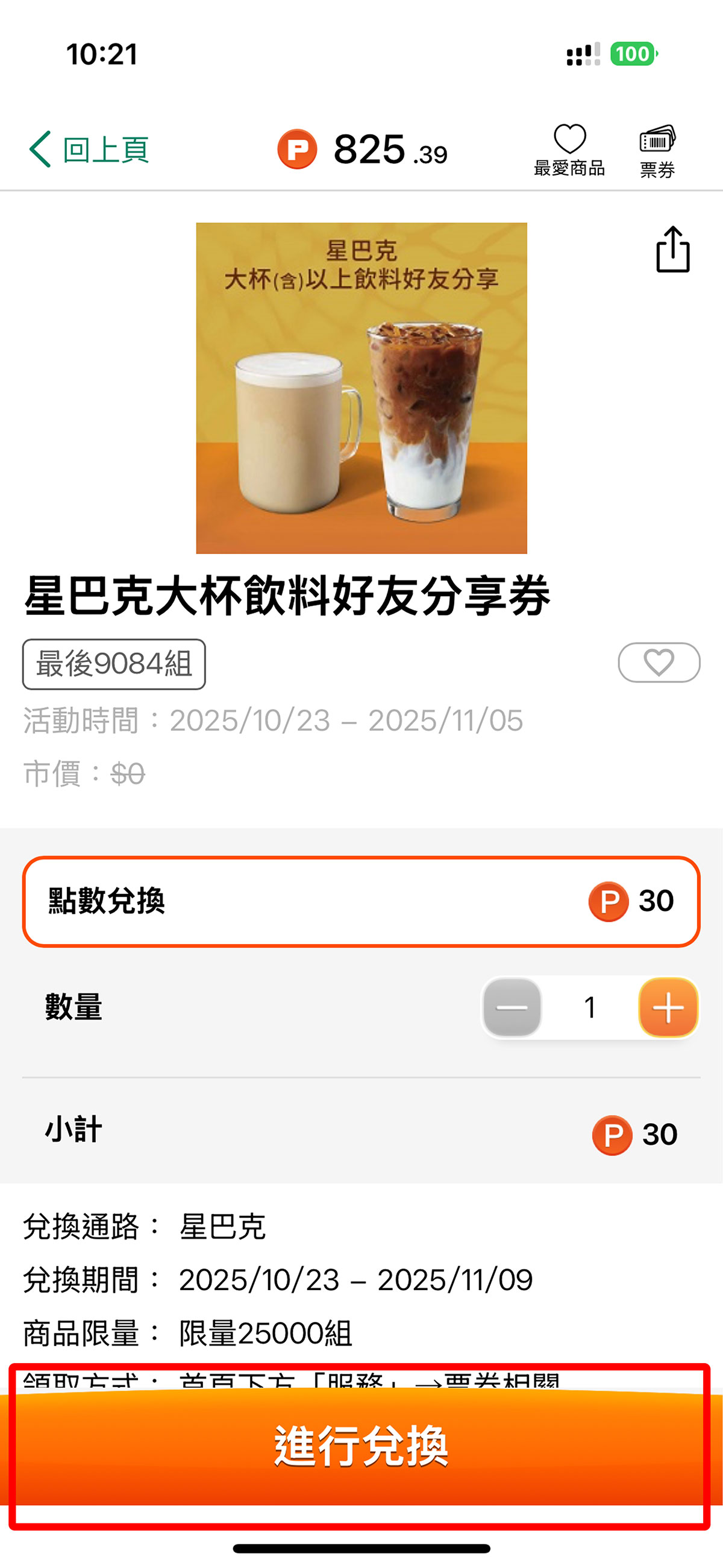Screen dimensions: 723x1568
Task: Decrease quantity with minus button
Action: point(512,1007)
